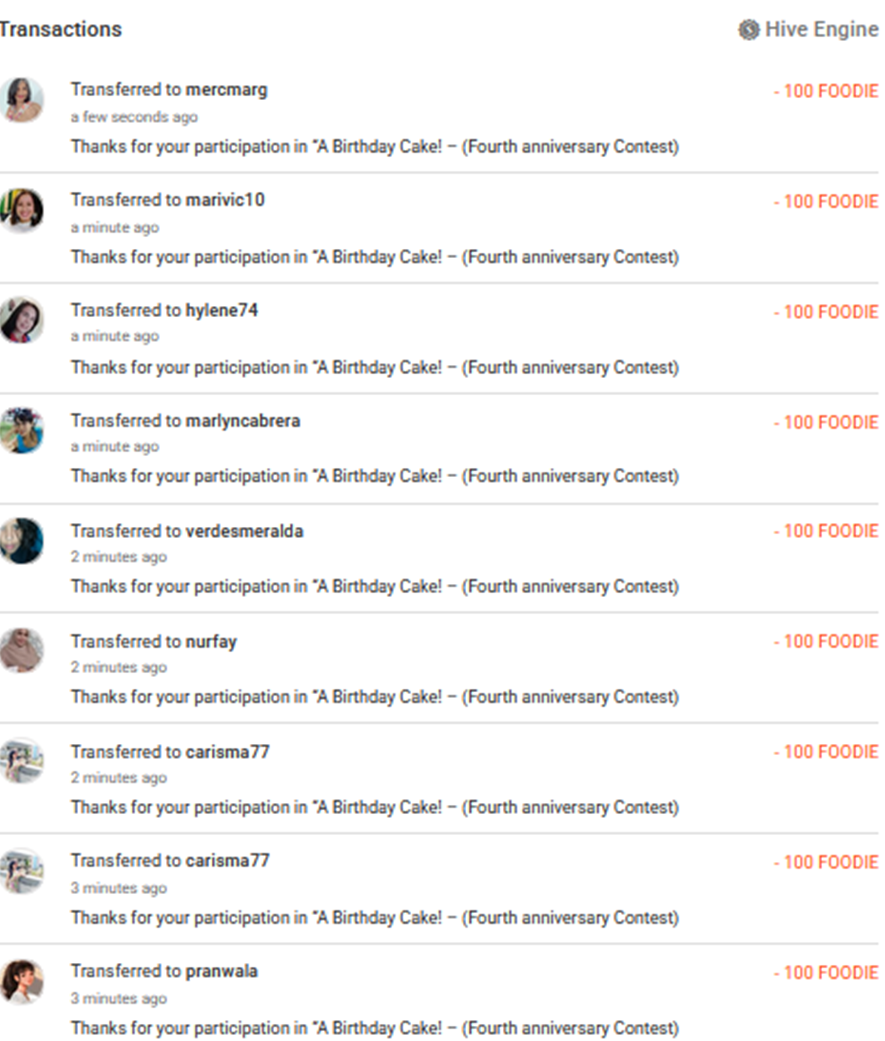Open marlyncabrera's profile link

click(242, 421)
